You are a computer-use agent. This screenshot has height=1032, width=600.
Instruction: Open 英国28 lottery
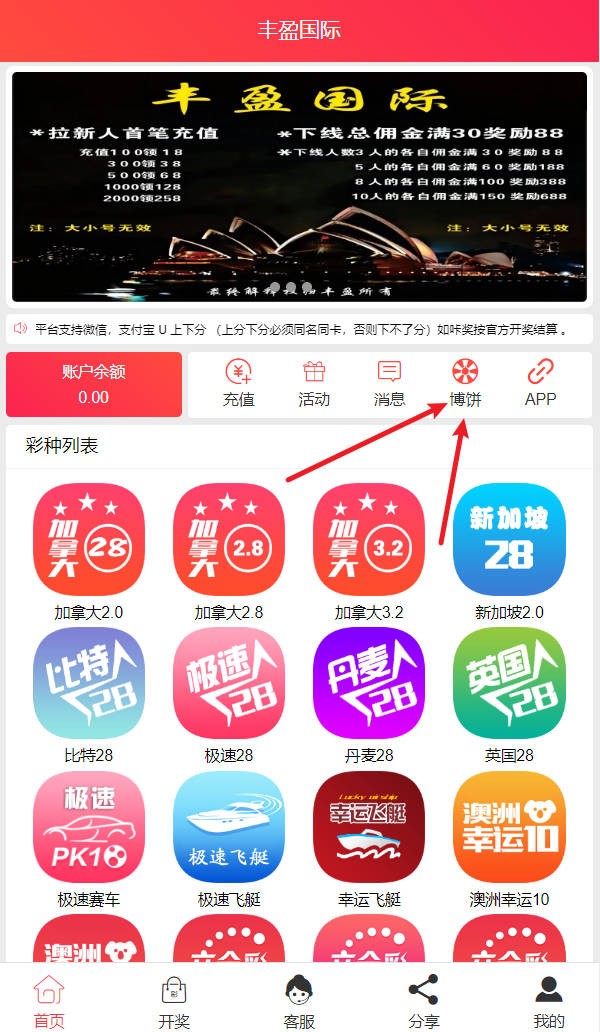point(509,683)
